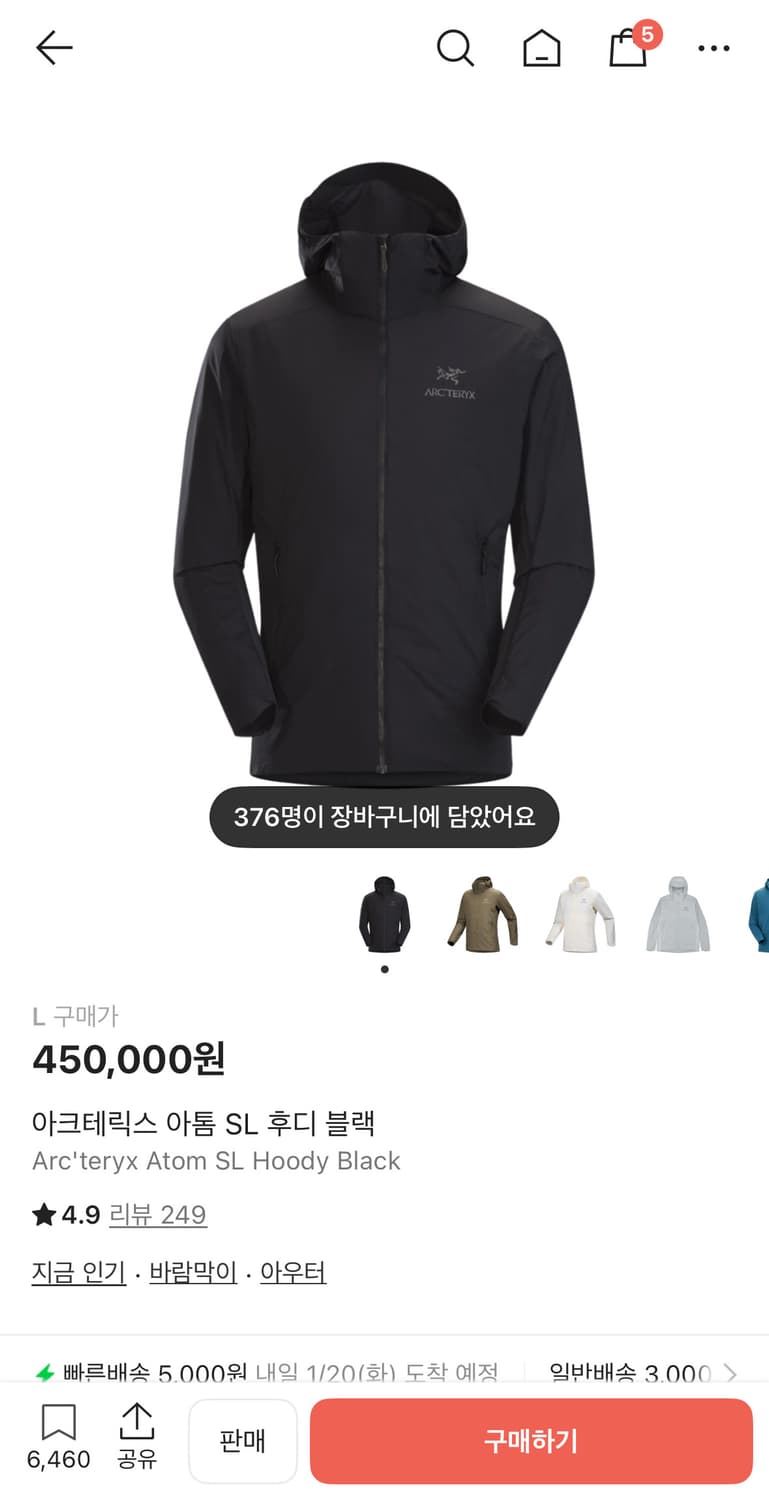Image resolution: width=769 pixels, height=1500 pixels.
Task: Select the olive jacket color thumbnail
Action: click(482, 915)
